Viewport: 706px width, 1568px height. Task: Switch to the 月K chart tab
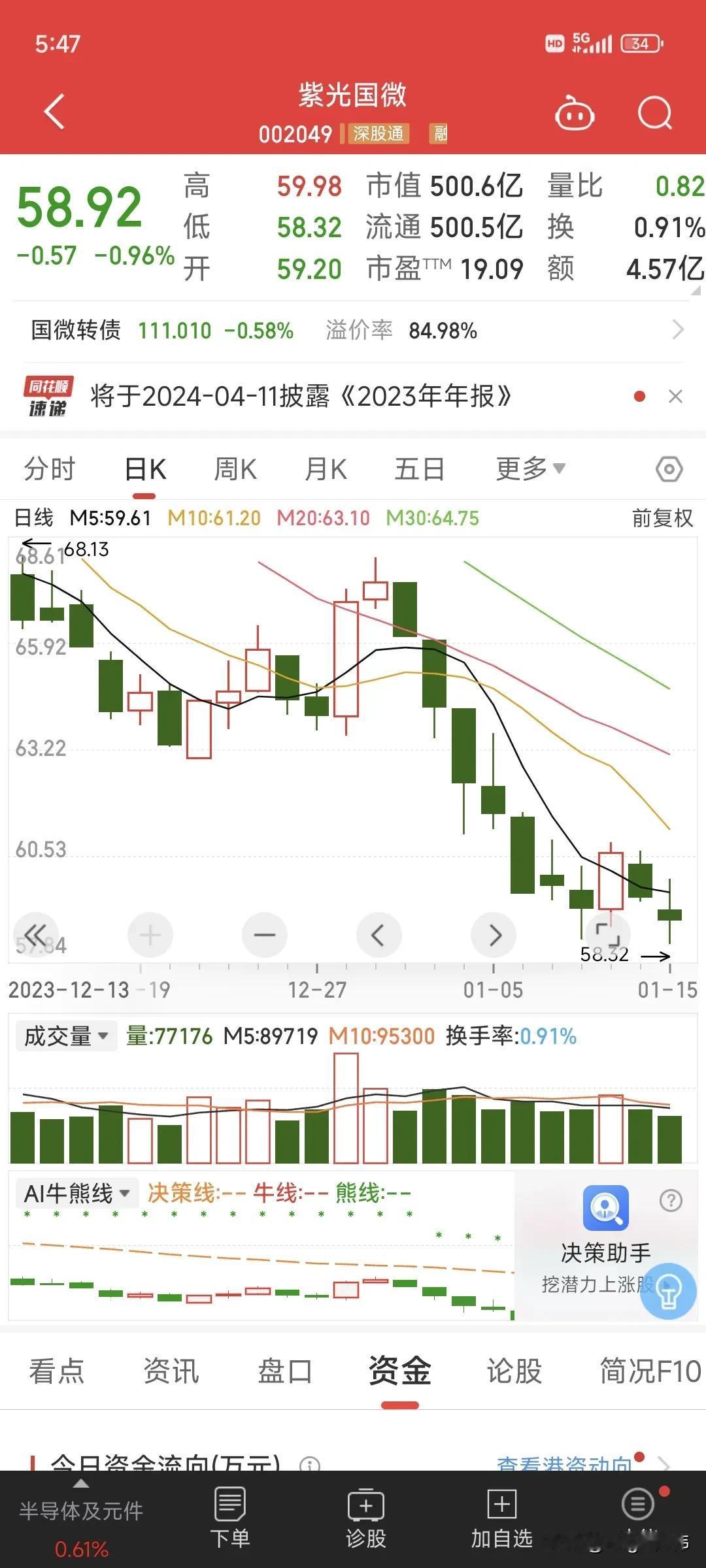326,469
